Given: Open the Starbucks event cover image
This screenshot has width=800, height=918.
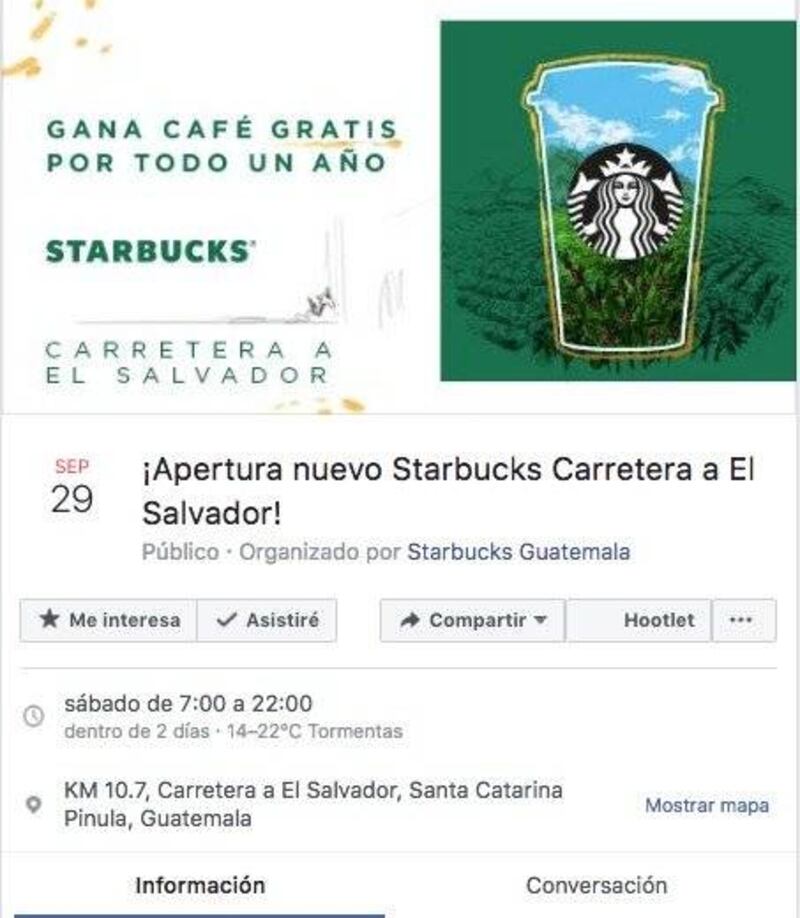Looking at the screenshot, I should coord(400,205).
